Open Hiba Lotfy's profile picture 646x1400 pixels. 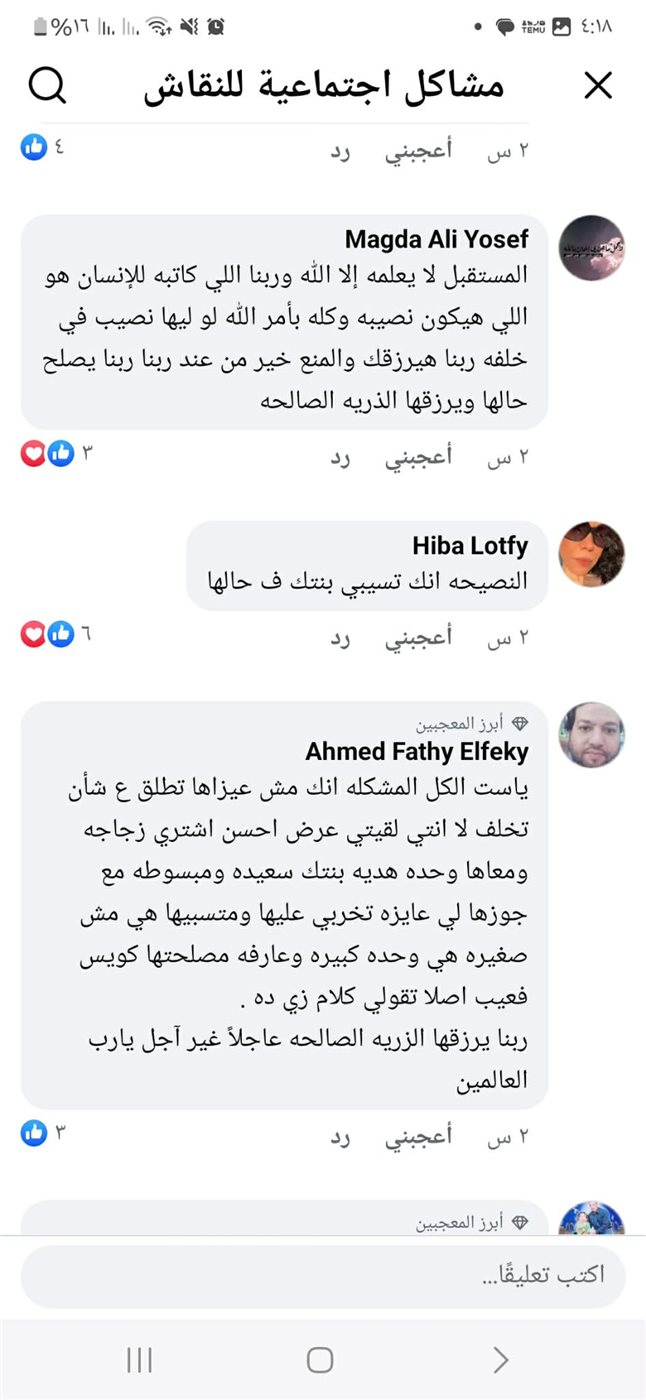point(591,553)
